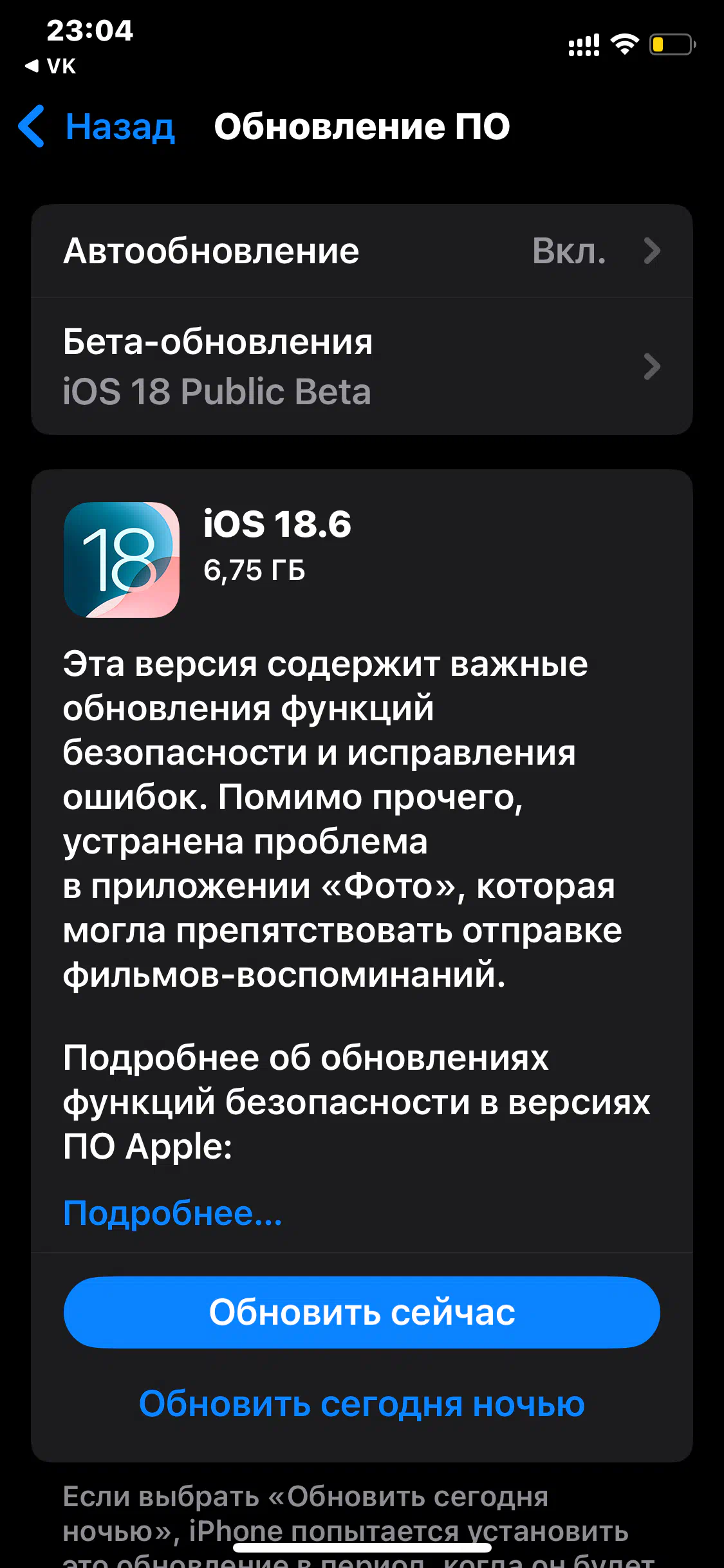Tap Обновить сейчас to install iOS 18.6
Screen dimensions: 724x1568
tap(362, 1312)
